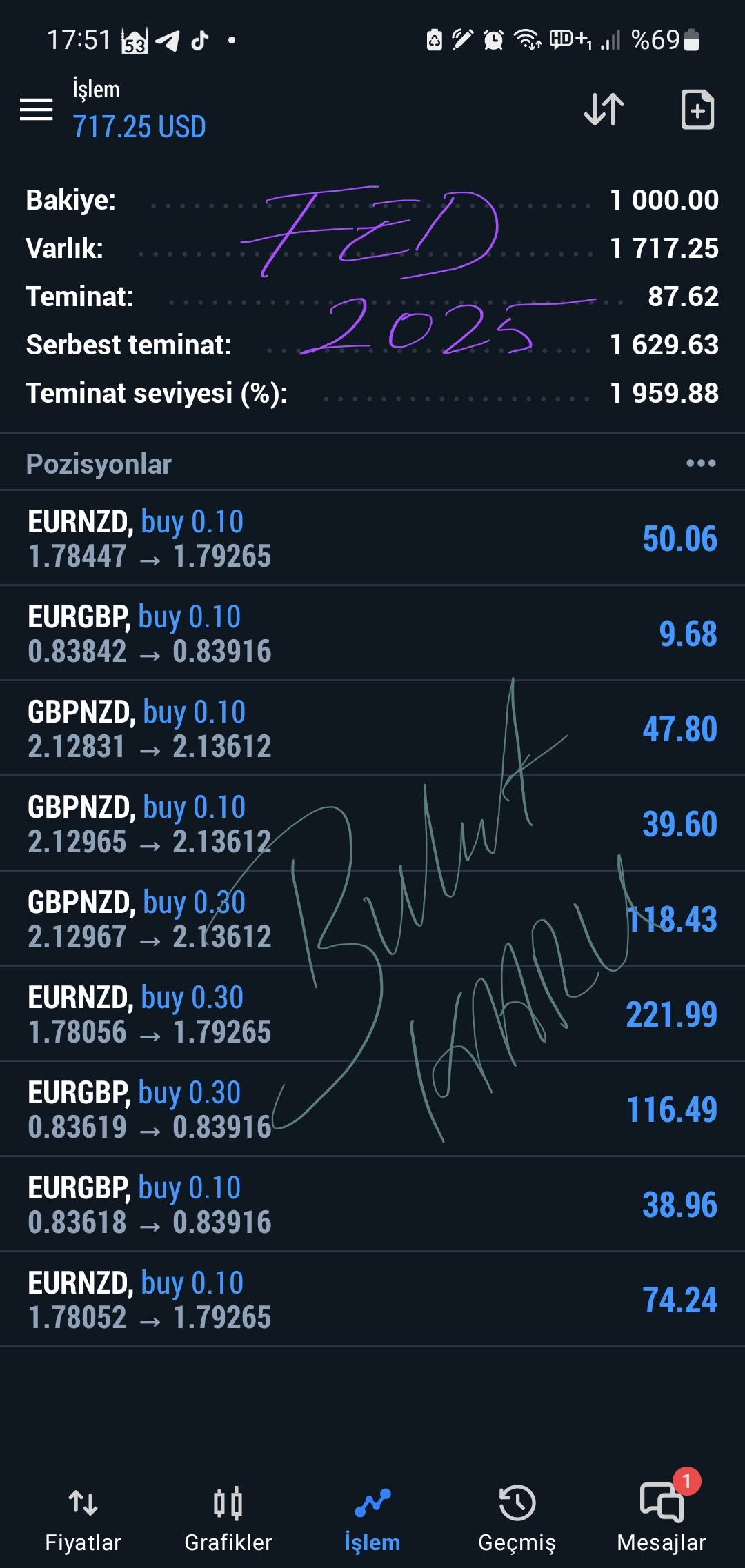Image resolution: width=745 pixels, height=1568 pixels.
Task: Open the EURNZD position with profit 74.24
Action: (x=372, y=1300)
